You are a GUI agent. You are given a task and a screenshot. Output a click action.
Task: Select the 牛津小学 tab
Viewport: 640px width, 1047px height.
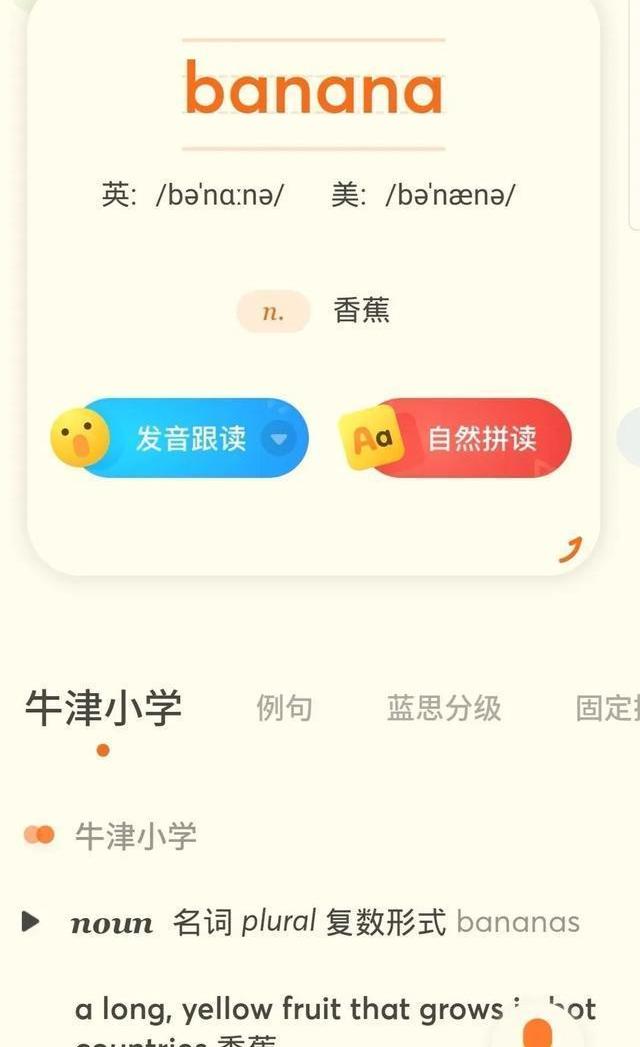[x=104, y=708]
